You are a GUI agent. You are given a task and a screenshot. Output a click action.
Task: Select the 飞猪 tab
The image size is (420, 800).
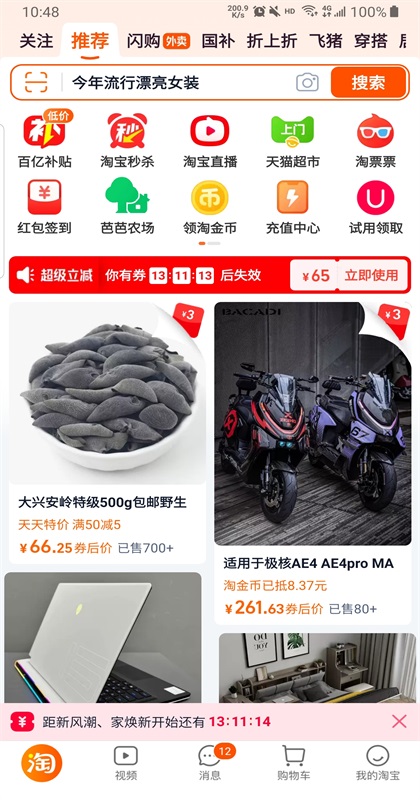click(x=326, y=41)
